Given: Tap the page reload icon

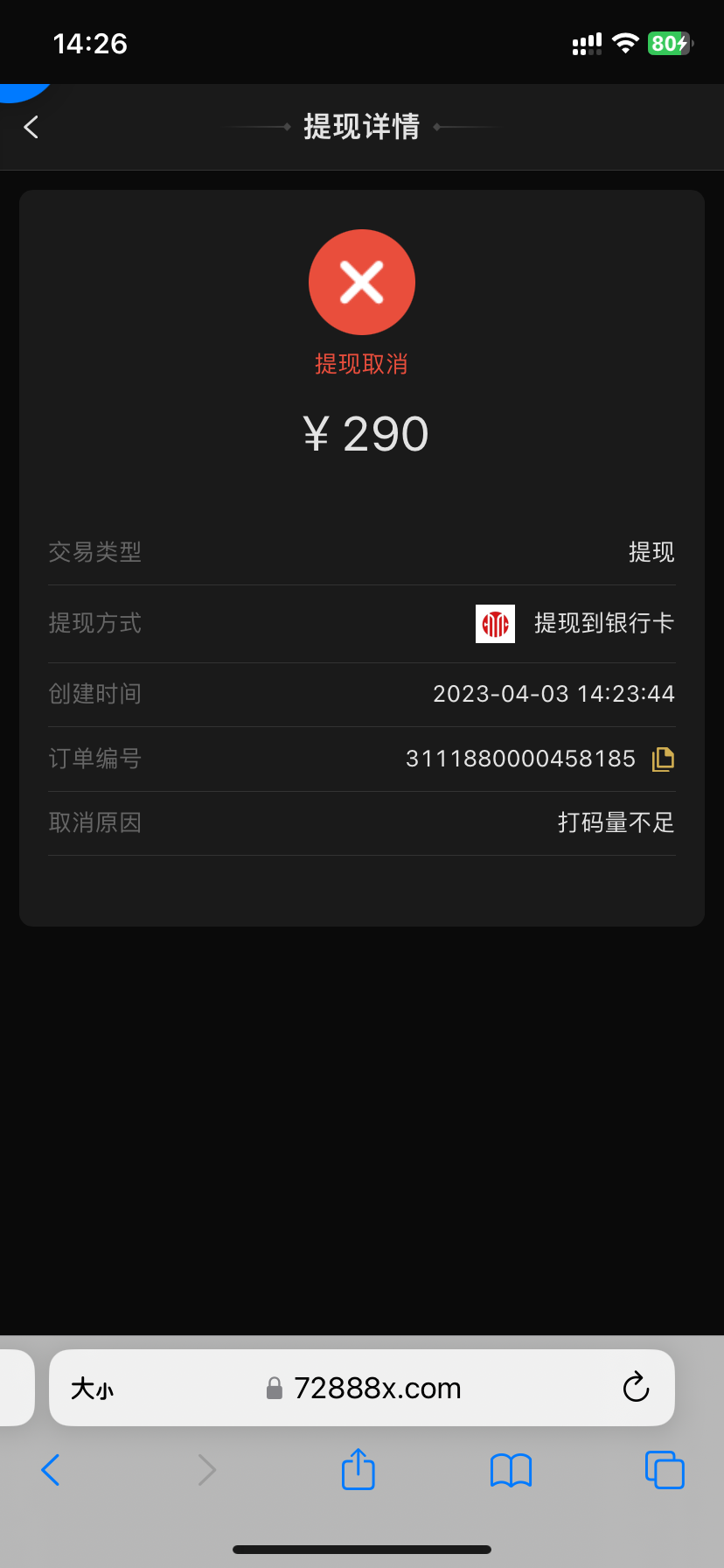Looking at the screenshot, I should coord(636,1388).
